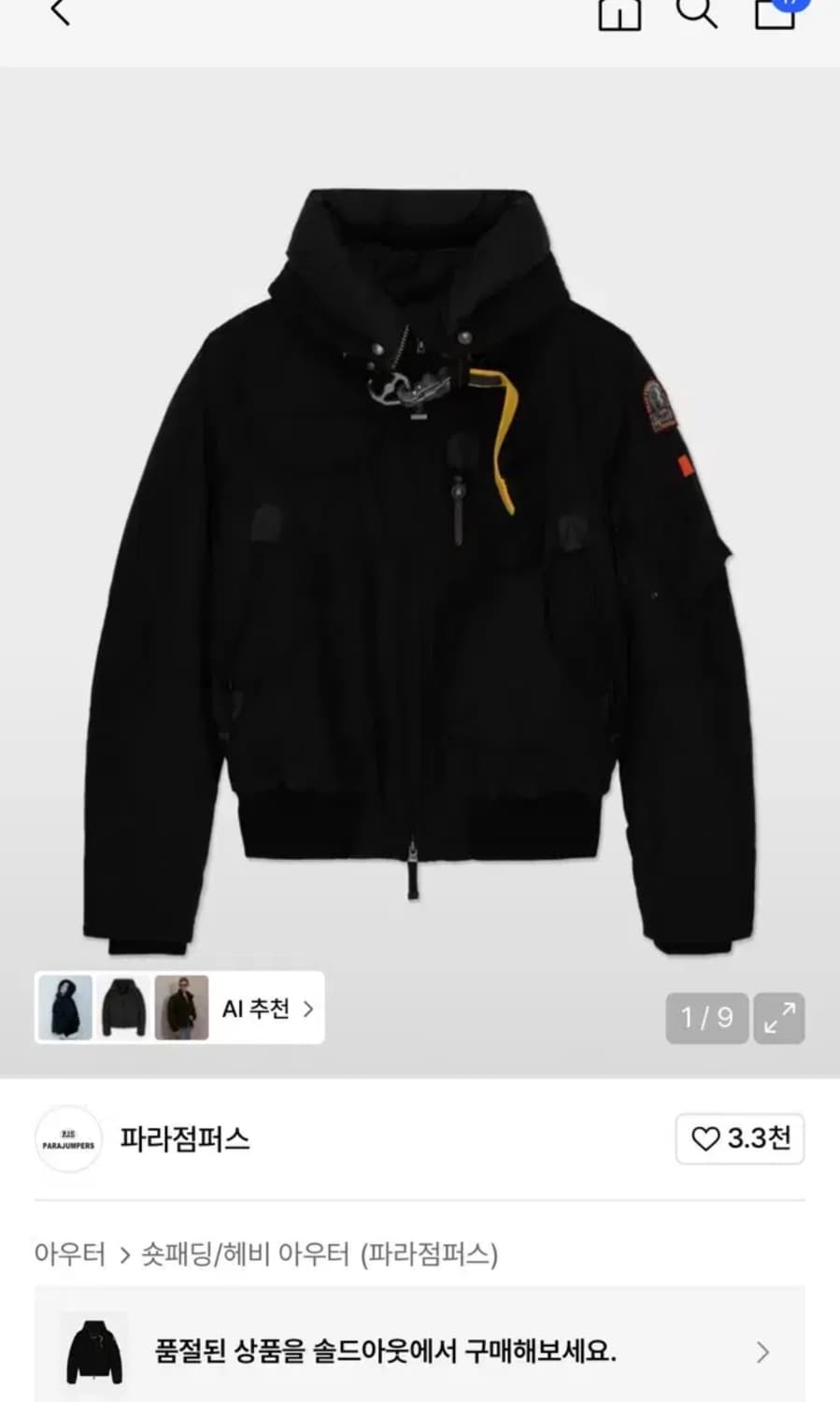This screenshot has height=1402, width=840.
Task: Select the first AI 추천 parka thumbnail
Action: 65,1009
